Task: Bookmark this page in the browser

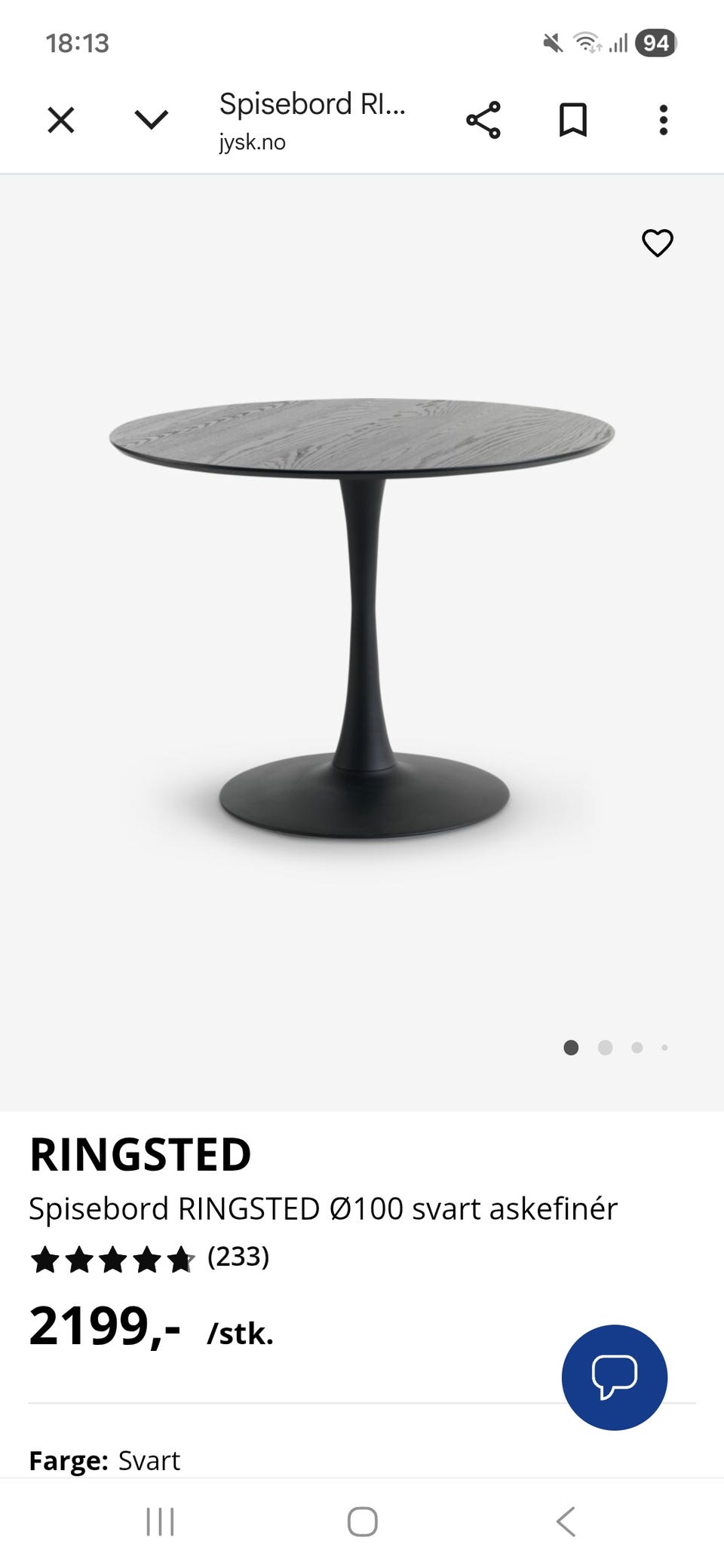Action: [573, 120]
